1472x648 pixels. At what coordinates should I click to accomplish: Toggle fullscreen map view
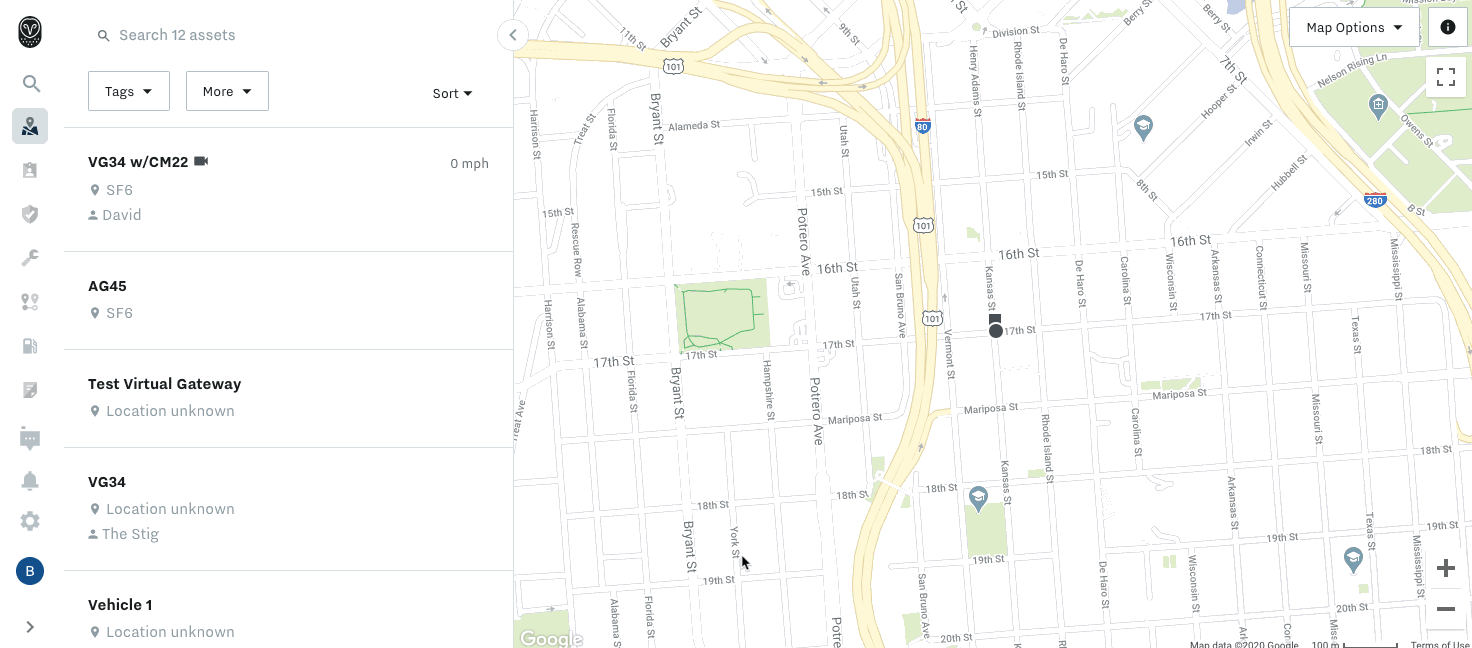pos(1445,77)
